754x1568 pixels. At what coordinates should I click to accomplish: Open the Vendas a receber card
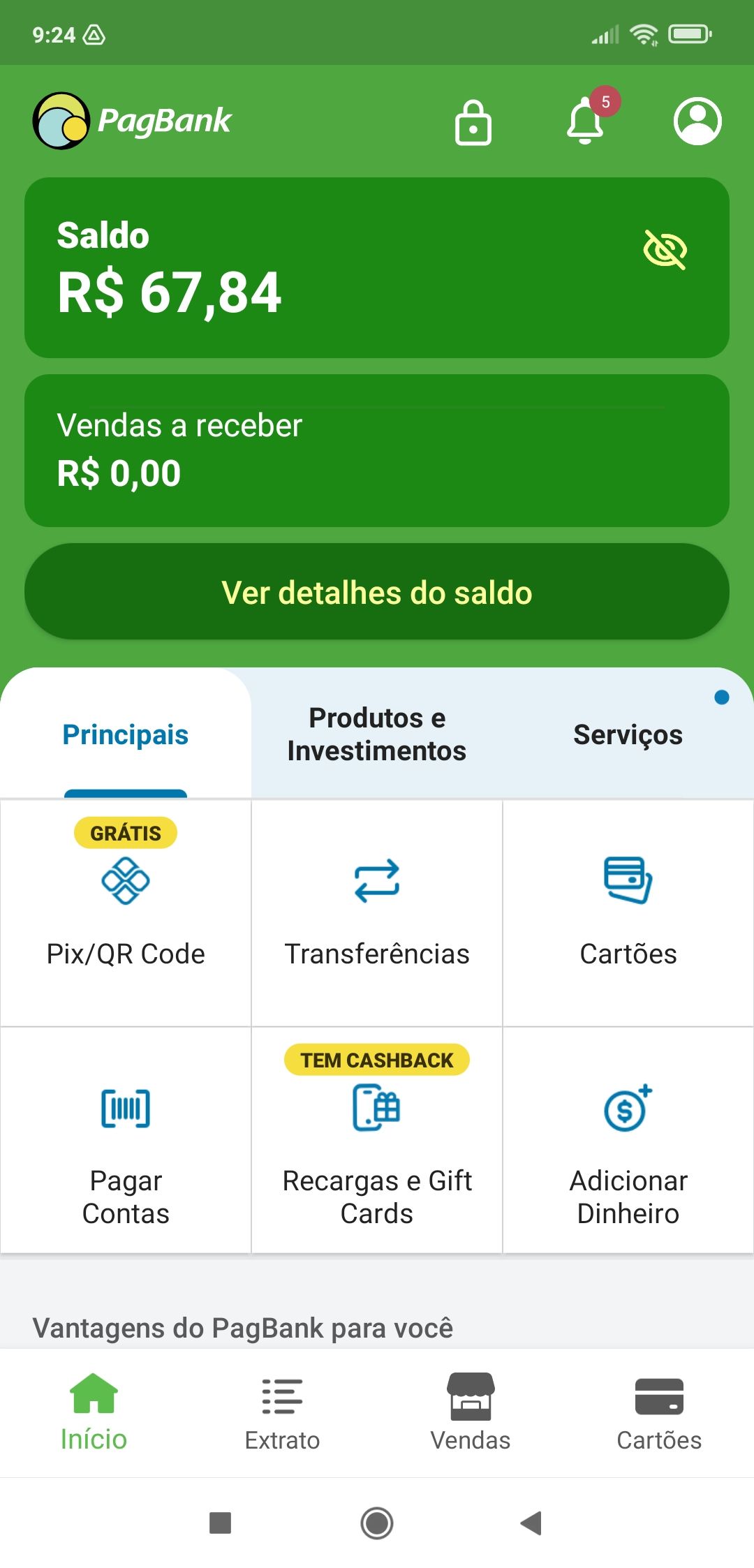377,450
